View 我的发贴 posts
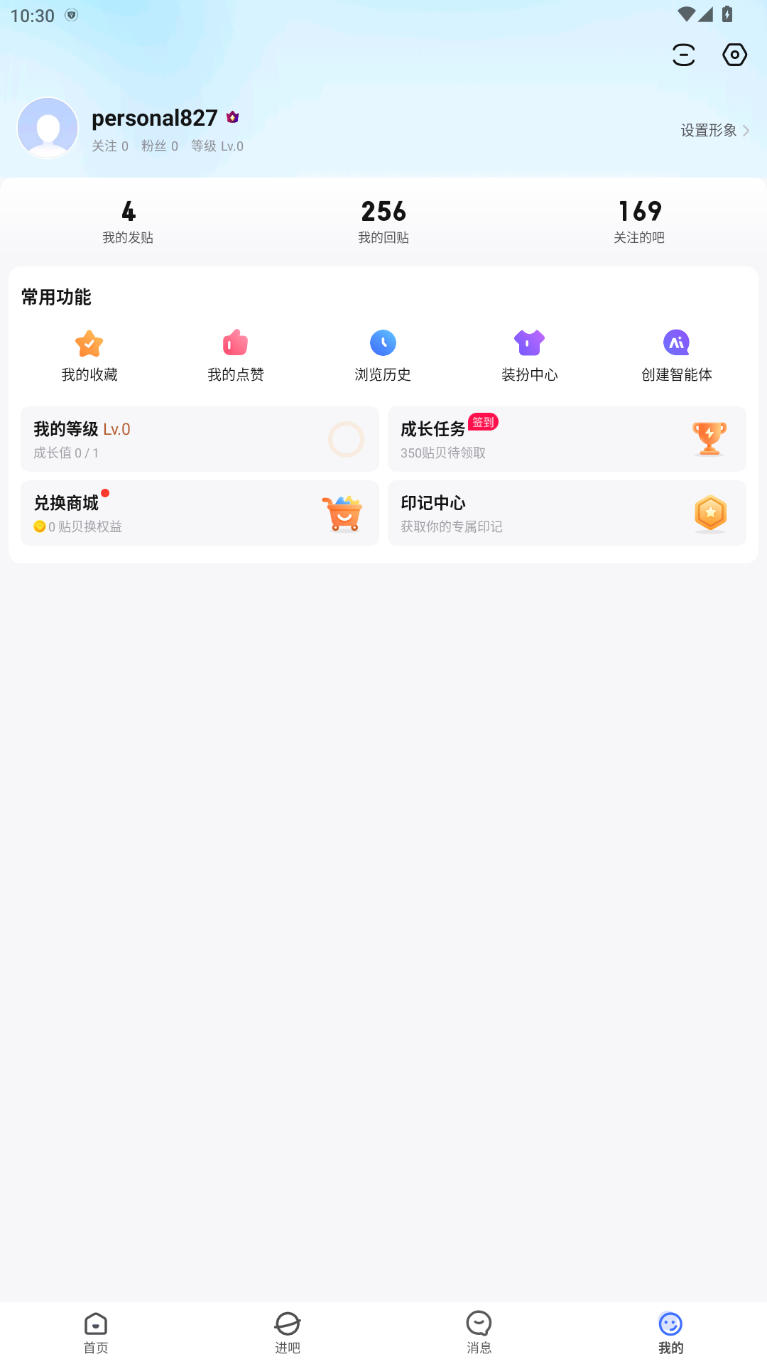767x1364 pixels. tap(128, 222)
